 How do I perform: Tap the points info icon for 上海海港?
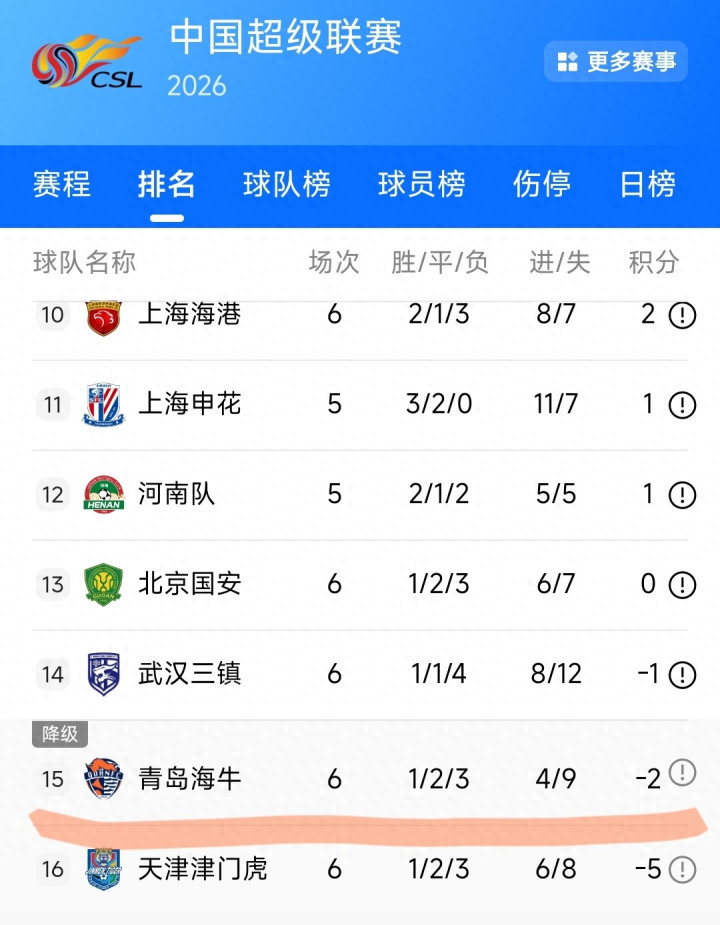pyautogui.click(x=682, y=316)
